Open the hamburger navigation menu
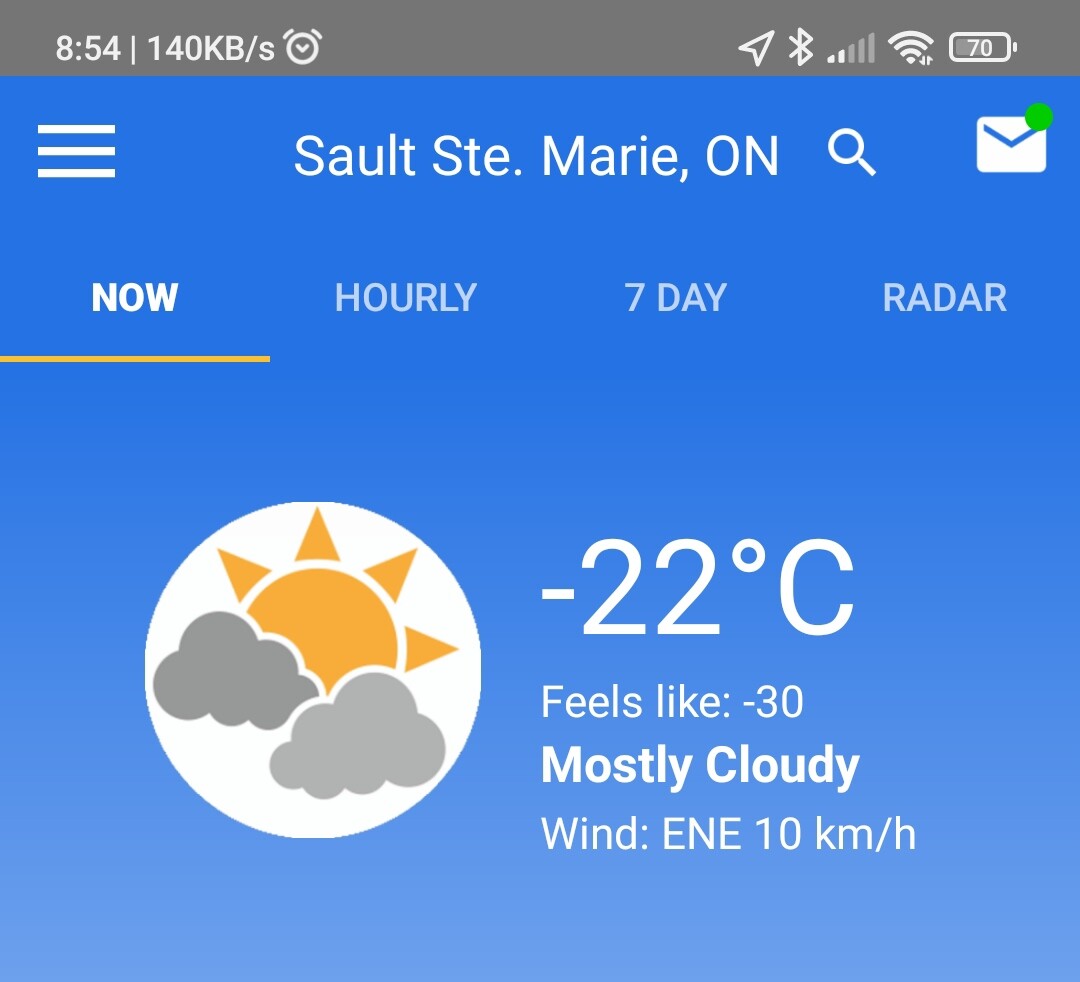Screen dimensions: 1080x982 [77, 151]
